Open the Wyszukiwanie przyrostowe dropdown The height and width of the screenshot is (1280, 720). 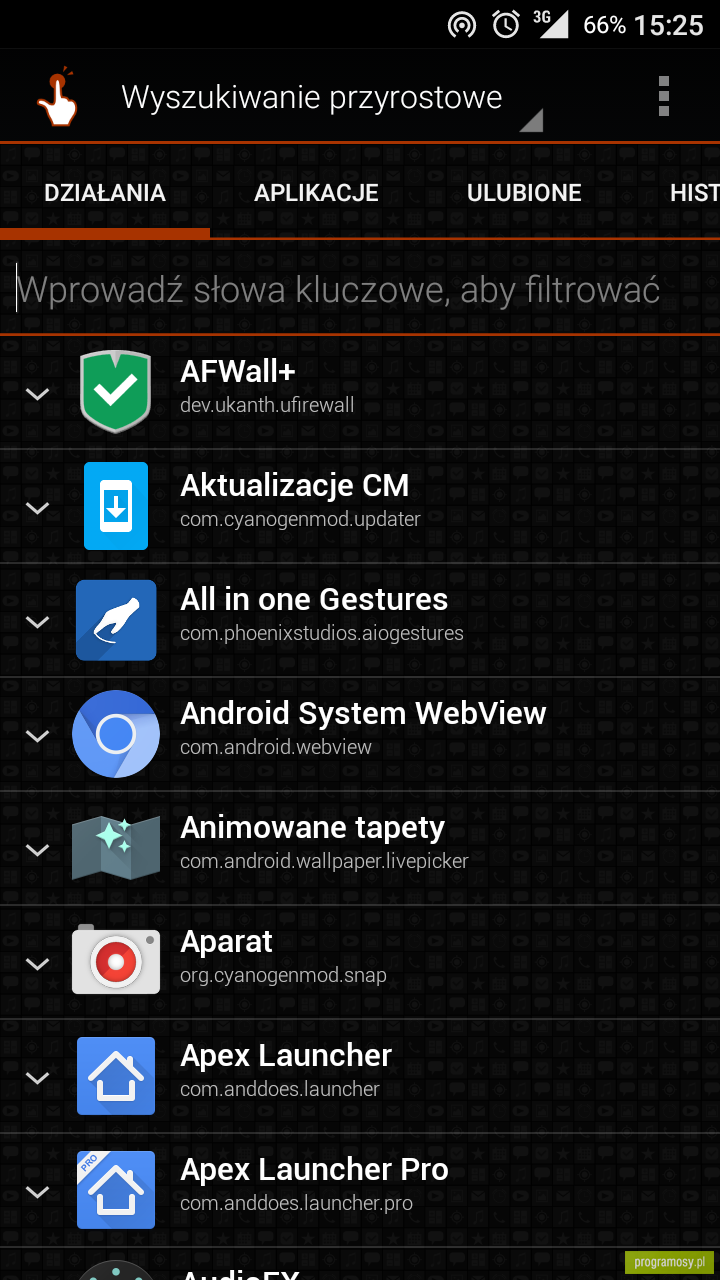click(330, 98)
